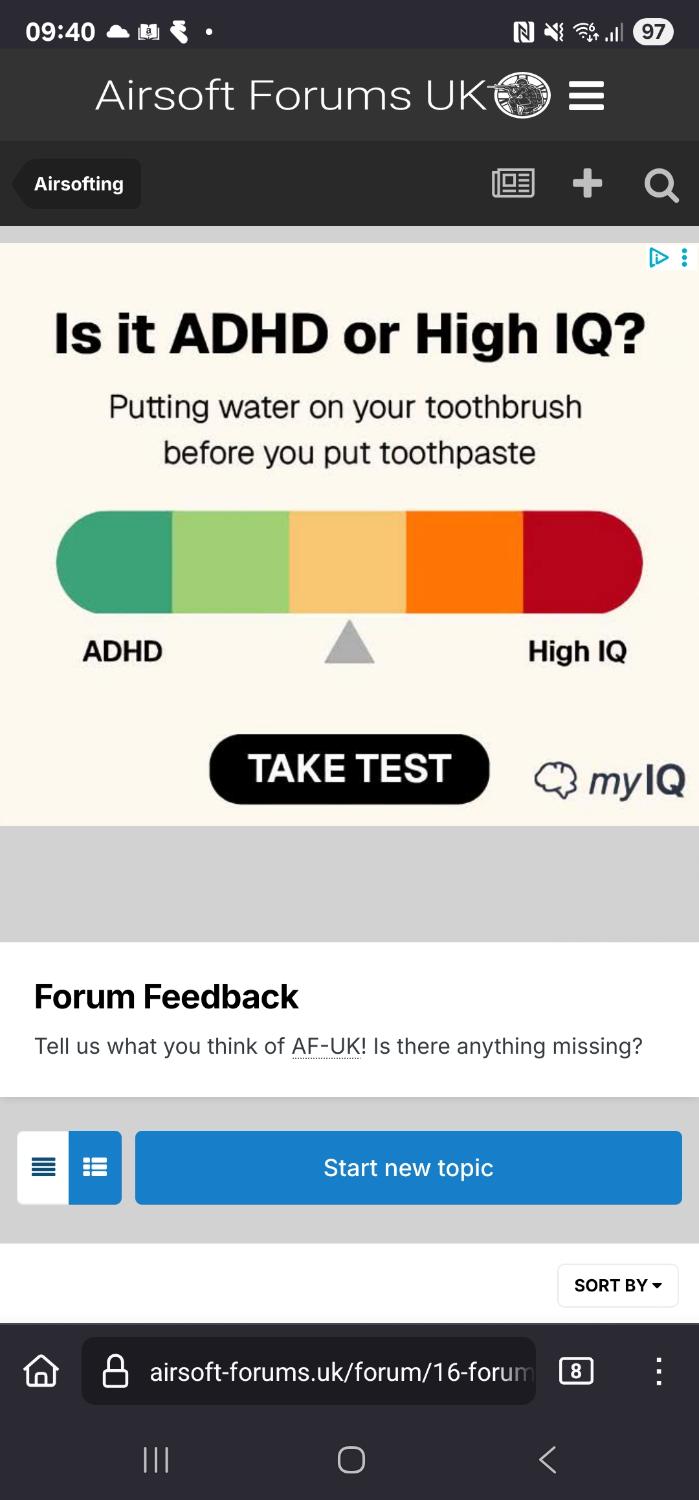This screenshot has width=699, height=1500.
Task: Select the expanded list view
Action: [95, 1168]
